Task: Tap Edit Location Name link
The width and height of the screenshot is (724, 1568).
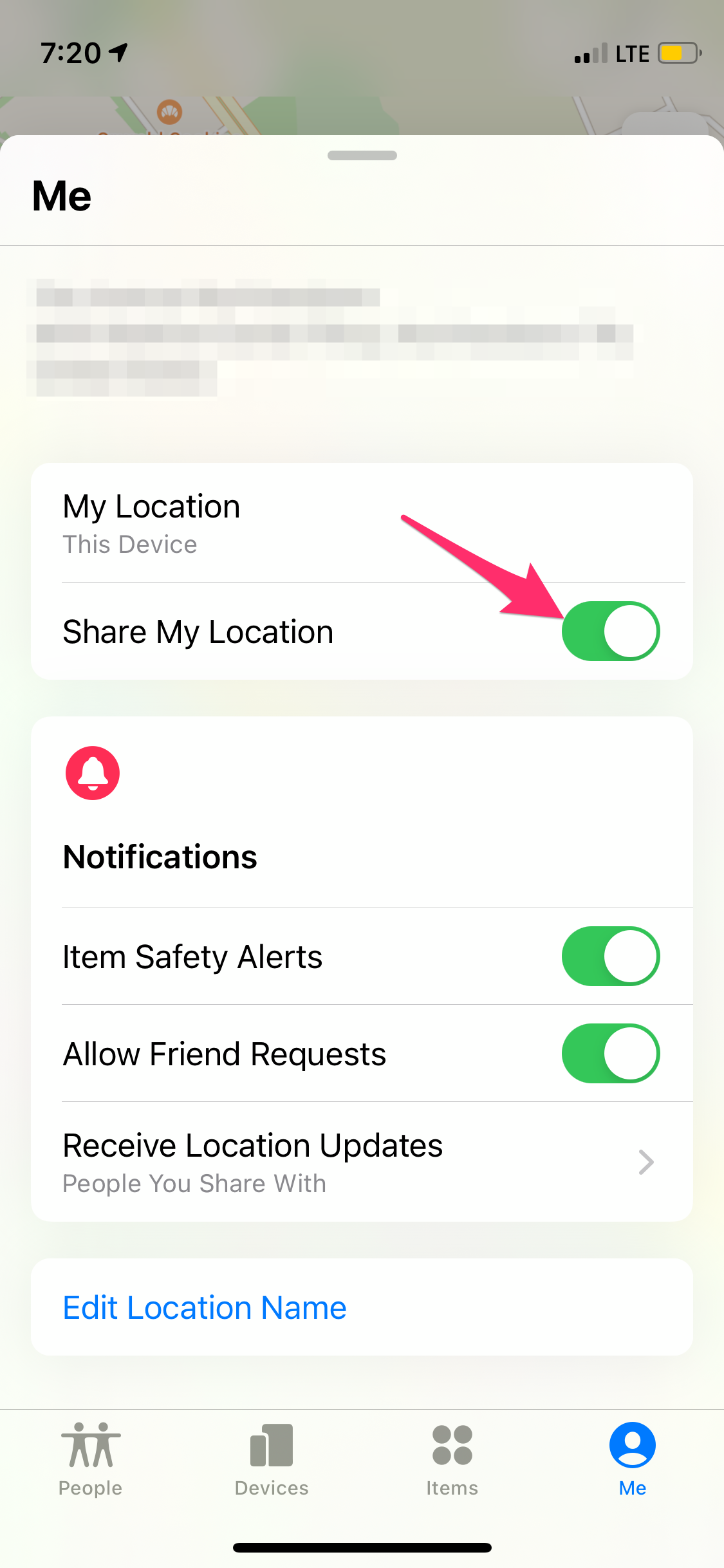Action: click(x=205, y=1307)
